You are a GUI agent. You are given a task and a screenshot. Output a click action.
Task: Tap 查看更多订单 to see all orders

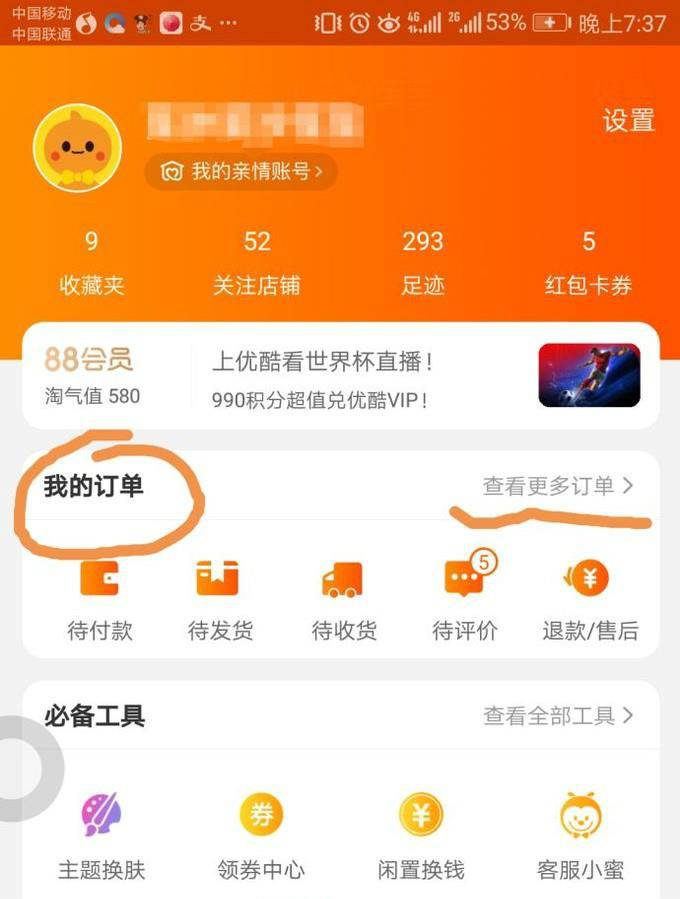point(558,486)
